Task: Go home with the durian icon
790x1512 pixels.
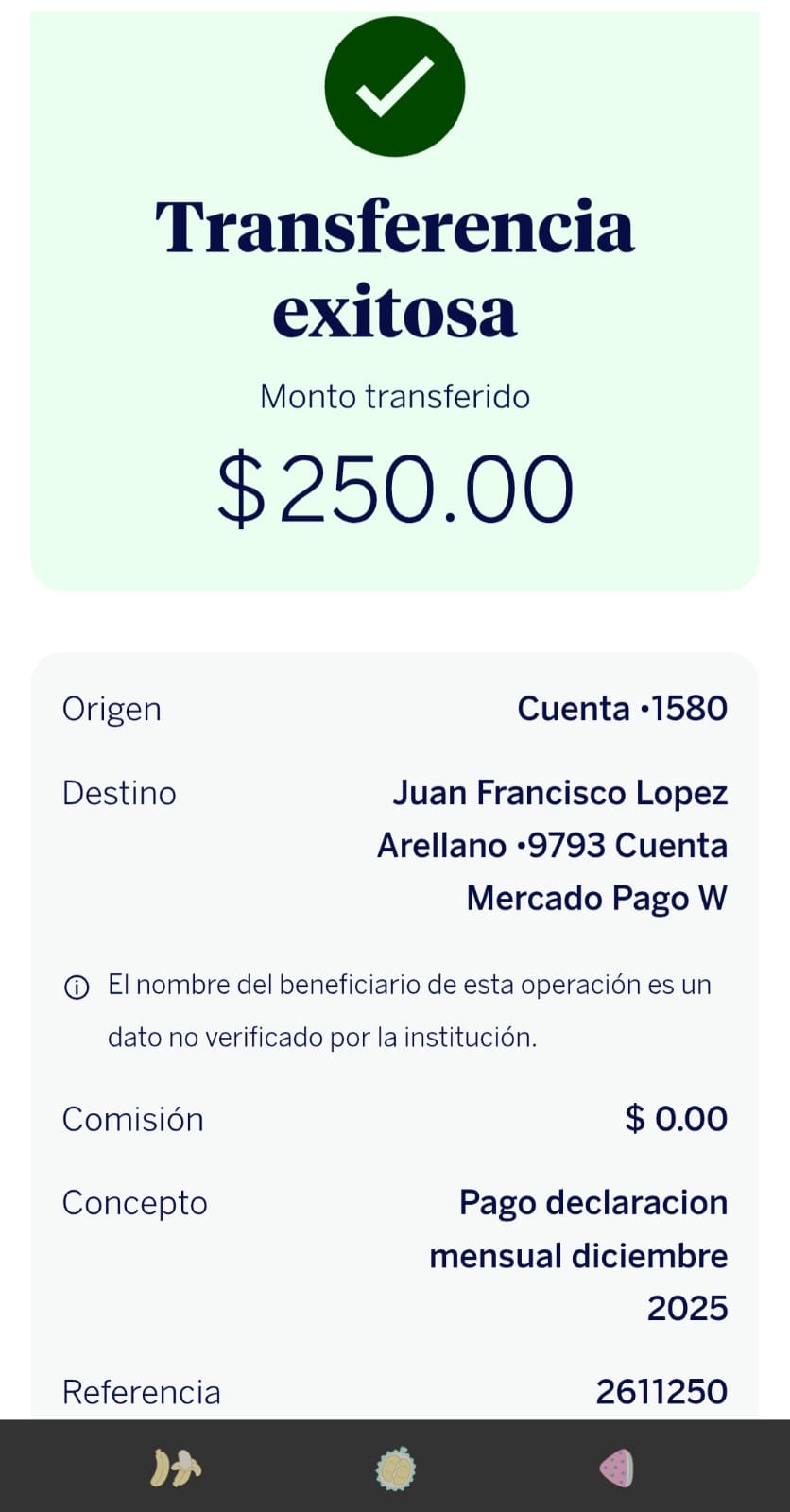Action: pyautogui.click(x=395, y=1469)
